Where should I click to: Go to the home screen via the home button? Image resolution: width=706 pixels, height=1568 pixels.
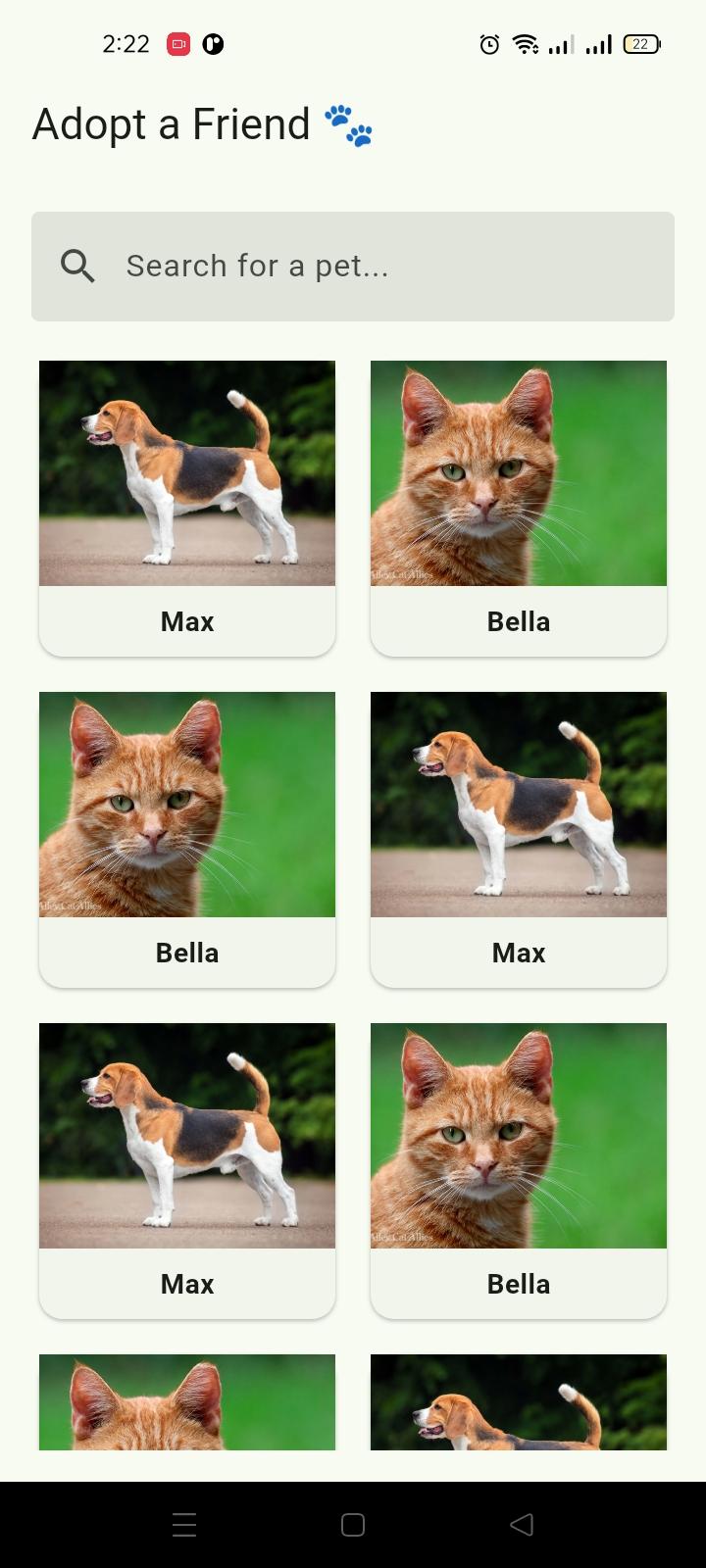[353, 1524]
